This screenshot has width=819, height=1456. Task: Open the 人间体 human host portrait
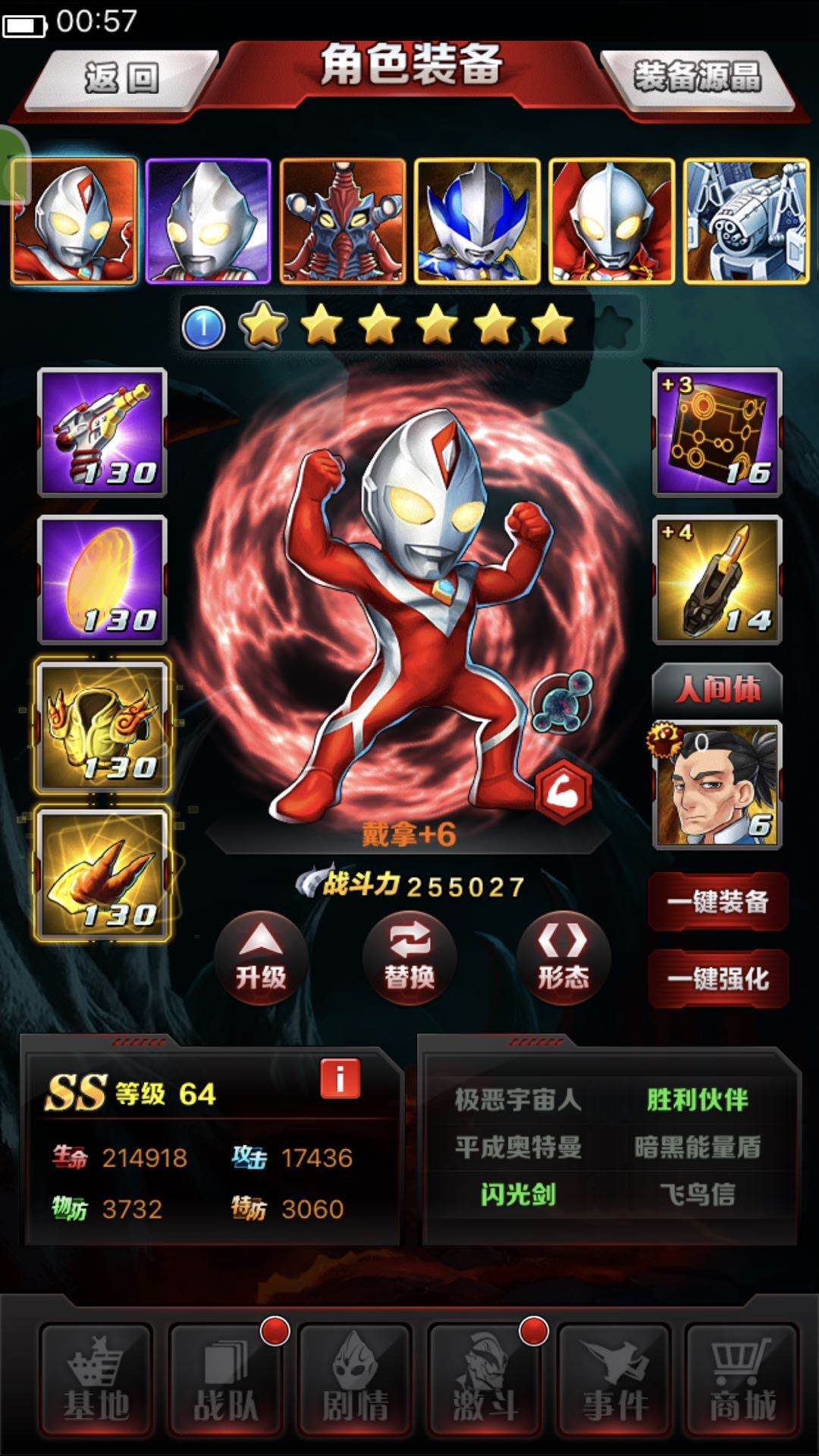click(x=717, y=784)
